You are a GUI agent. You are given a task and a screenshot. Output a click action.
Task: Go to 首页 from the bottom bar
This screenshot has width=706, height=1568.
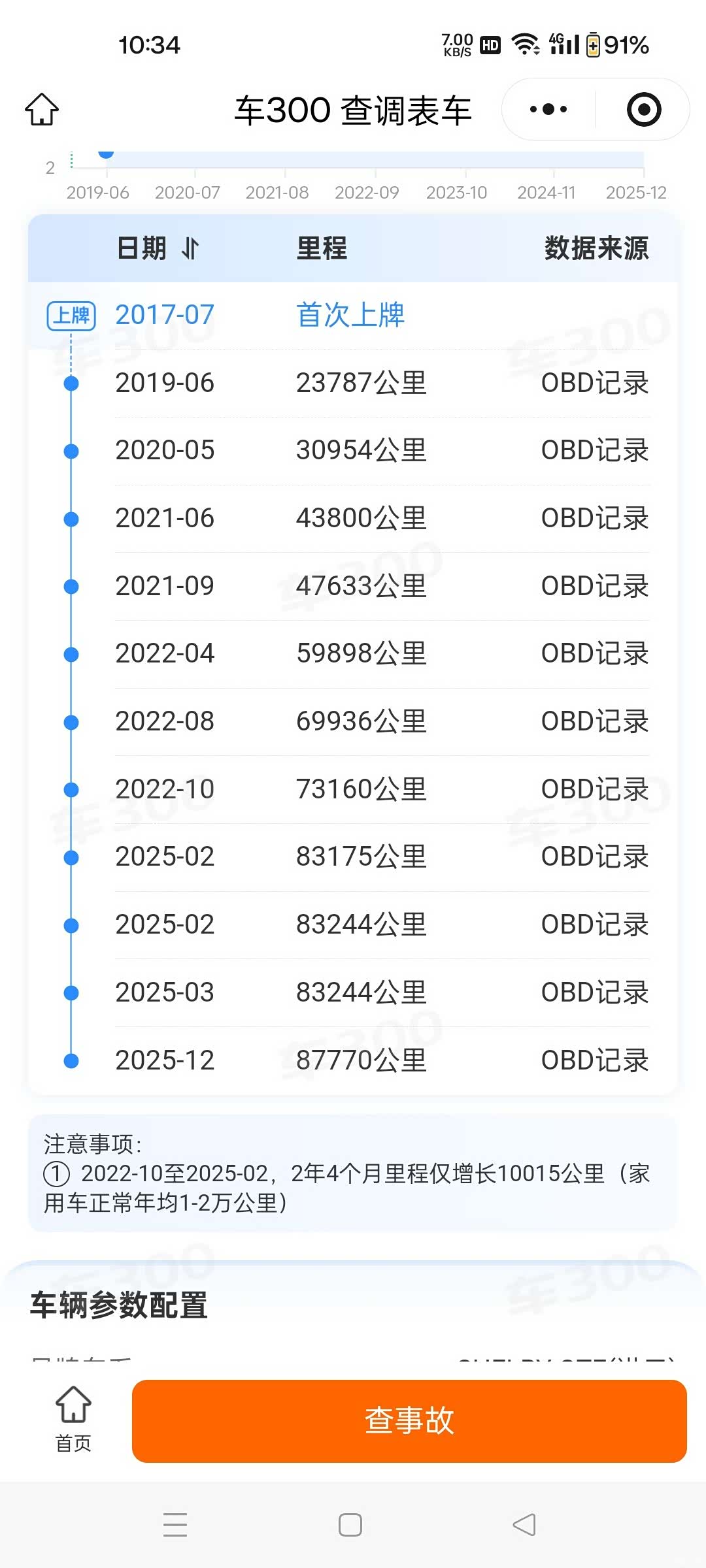click(x=73, y=1420)
